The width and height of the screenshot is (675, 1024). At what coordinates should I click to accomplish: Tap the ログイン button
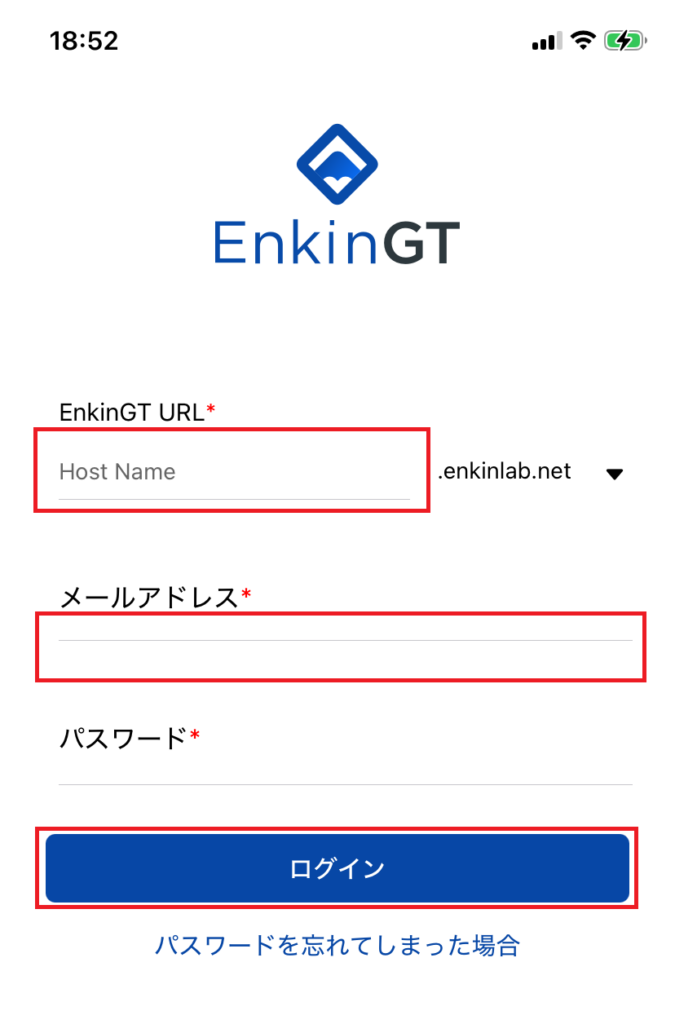click(x=337, y=868)
